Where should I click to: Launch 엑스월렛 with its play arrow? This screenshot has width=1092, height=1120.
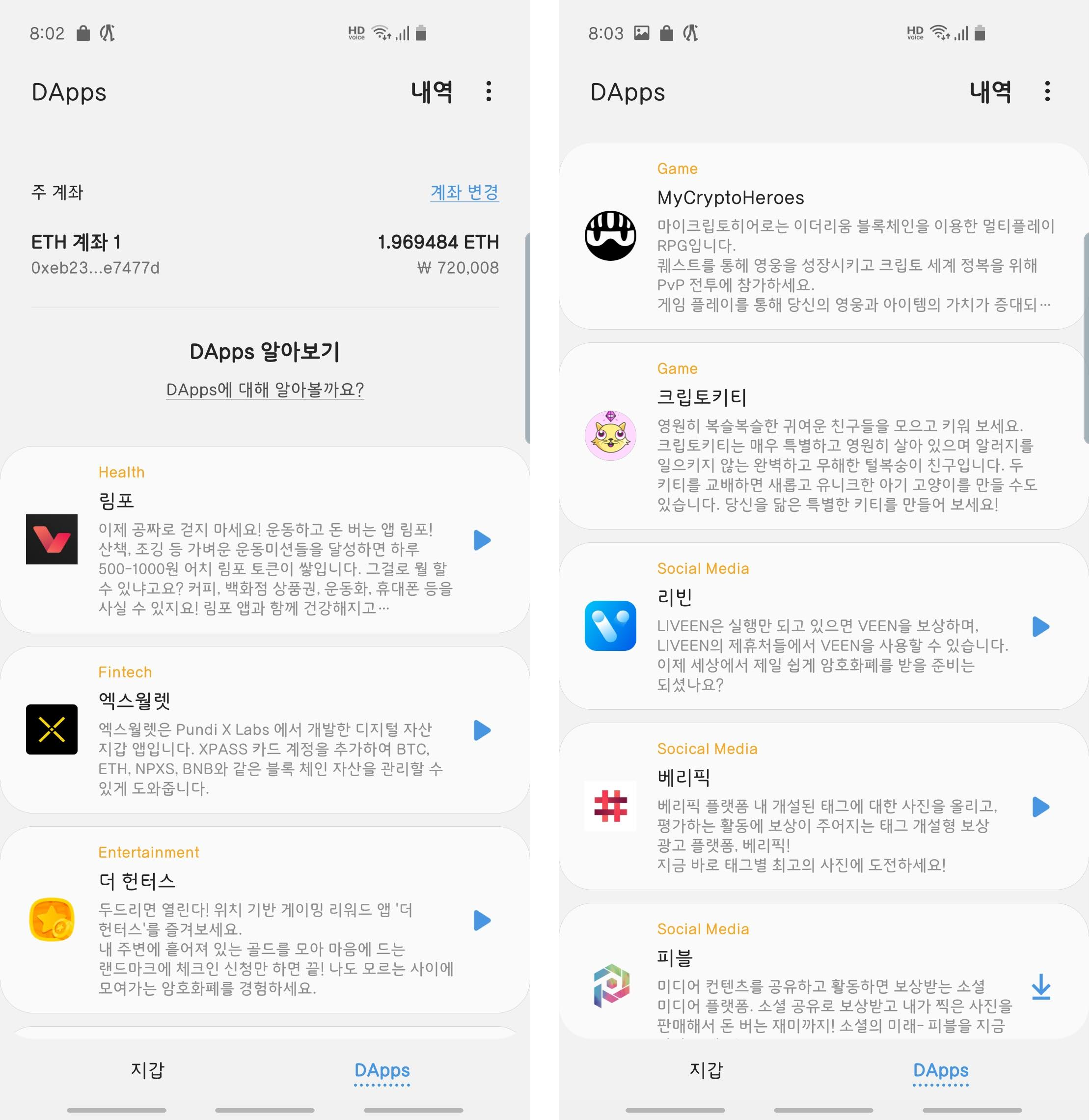[x=482, y=730]
